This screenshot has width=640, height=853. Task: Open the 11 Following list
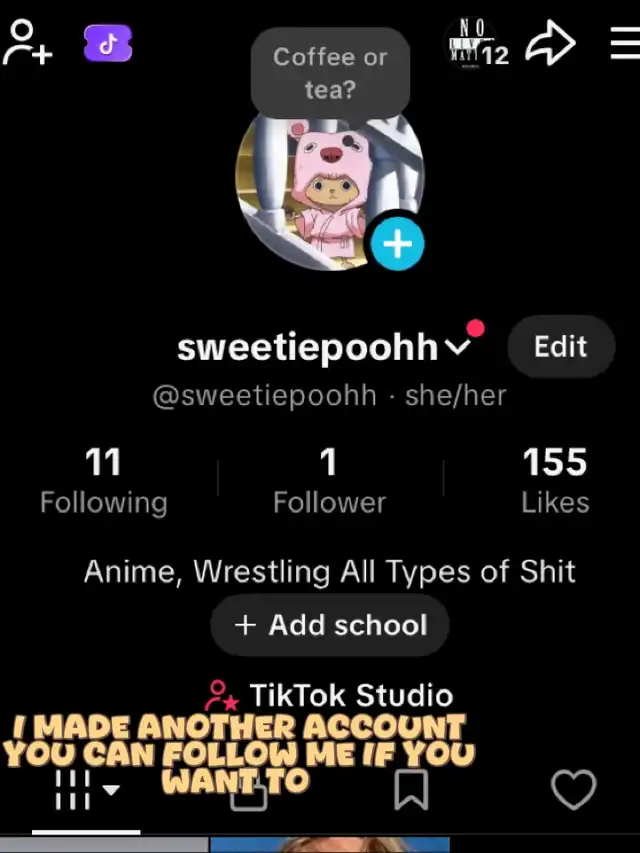[103, 480]
